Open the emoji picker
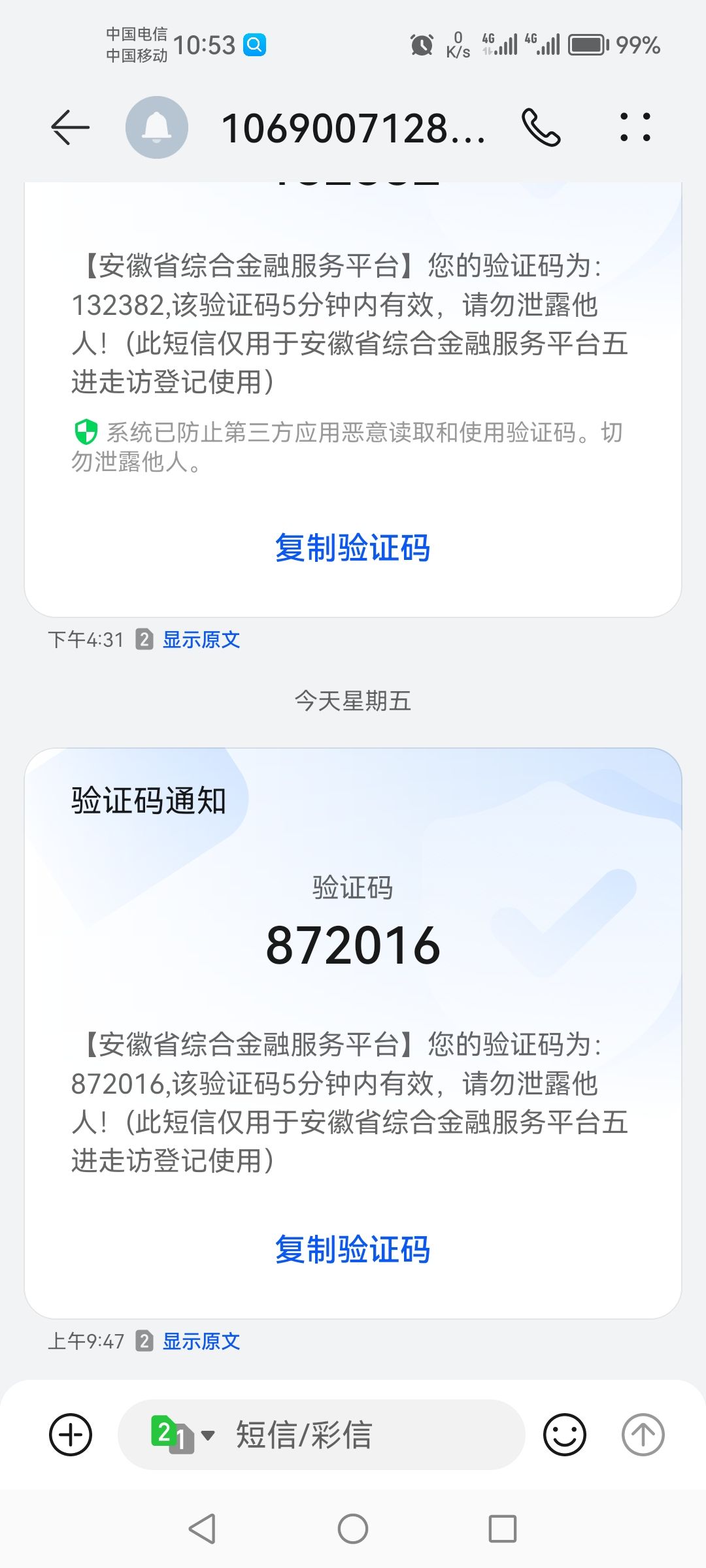The height and width of the screenshot is (1568, 706). coord(564,1435)
